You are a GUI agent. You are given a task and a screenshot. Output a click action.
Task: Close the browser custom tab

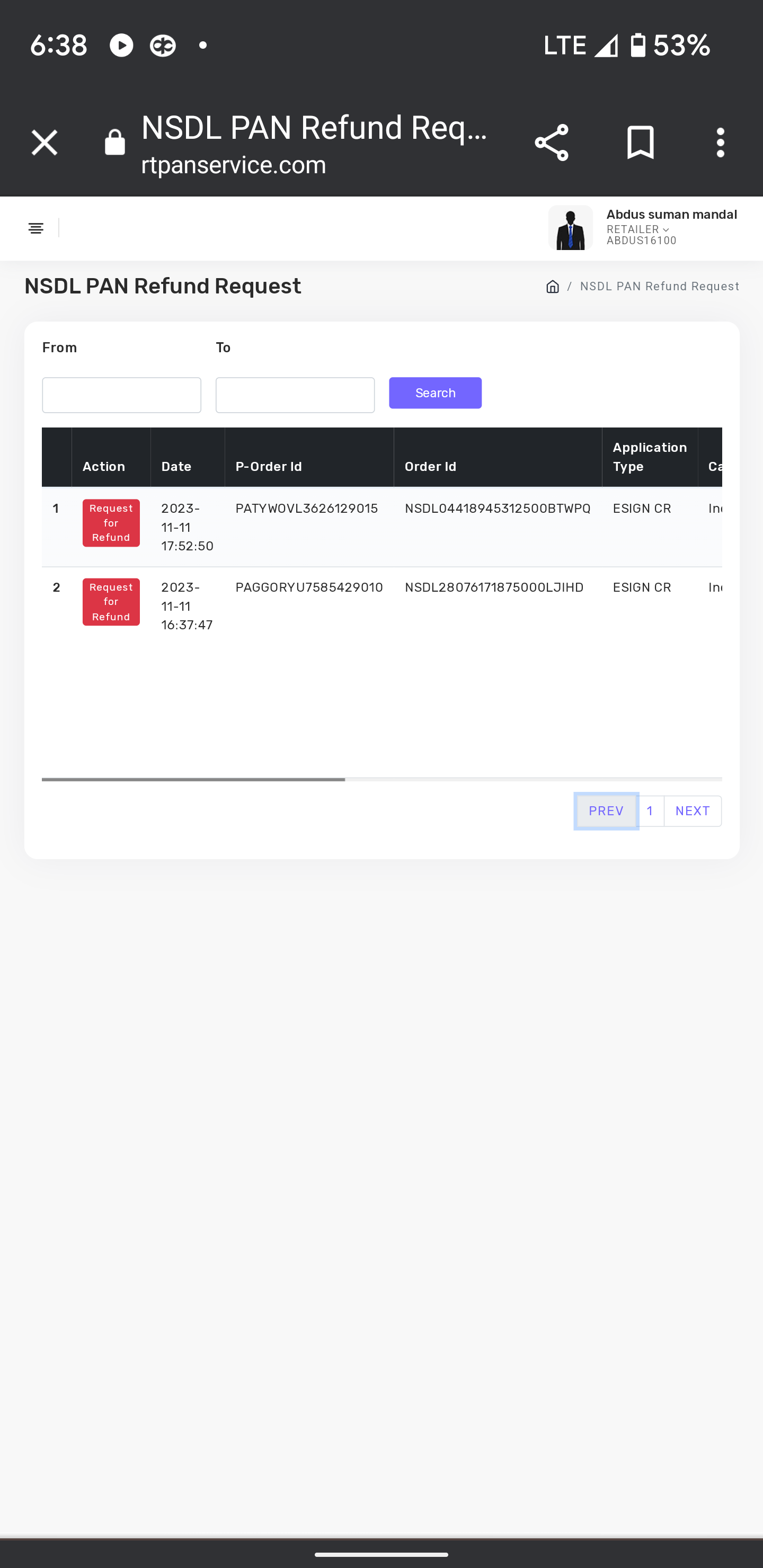pos(45,143)
